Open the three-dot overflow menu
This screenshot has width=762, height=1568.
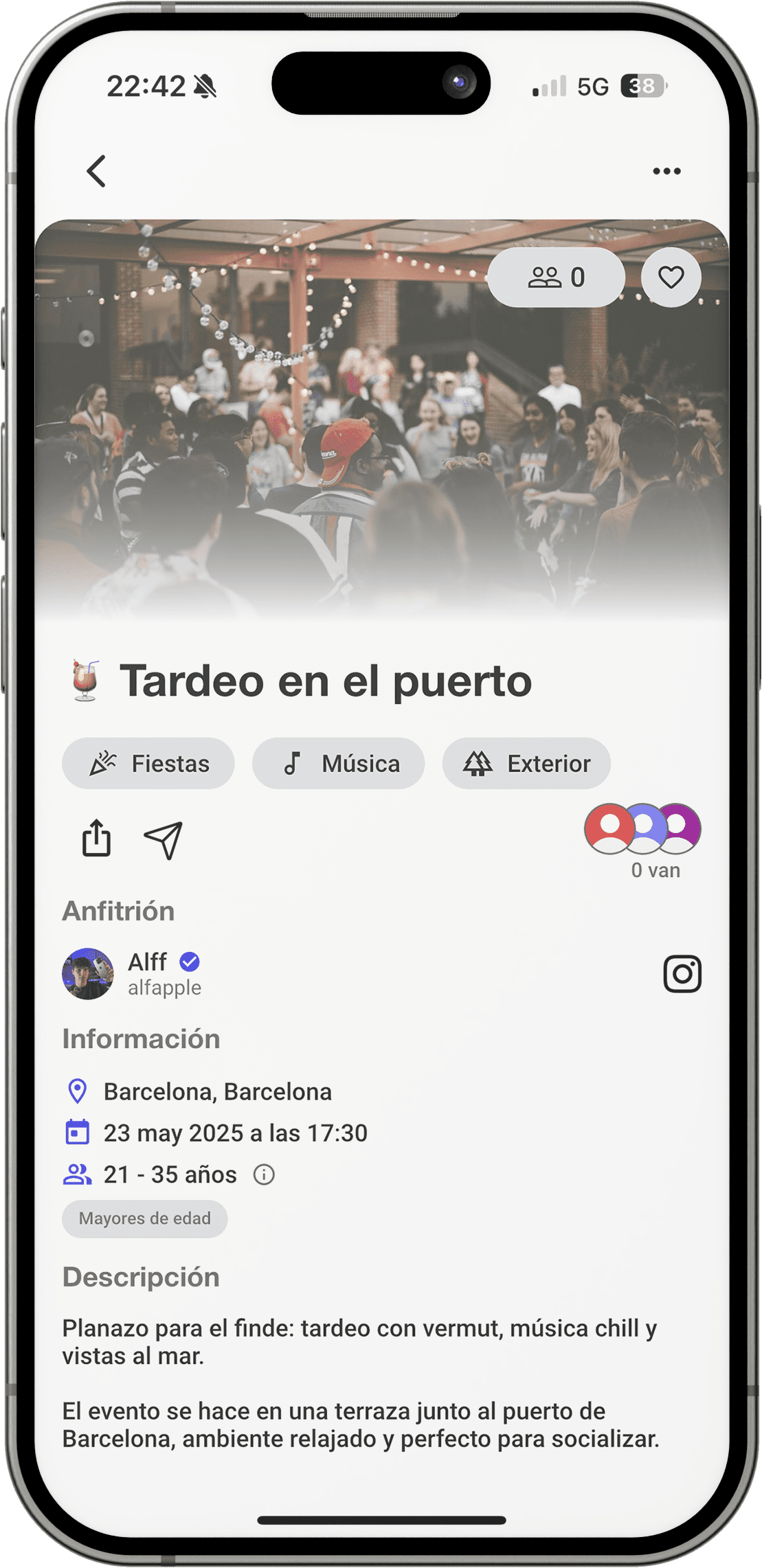coord(665,171)
